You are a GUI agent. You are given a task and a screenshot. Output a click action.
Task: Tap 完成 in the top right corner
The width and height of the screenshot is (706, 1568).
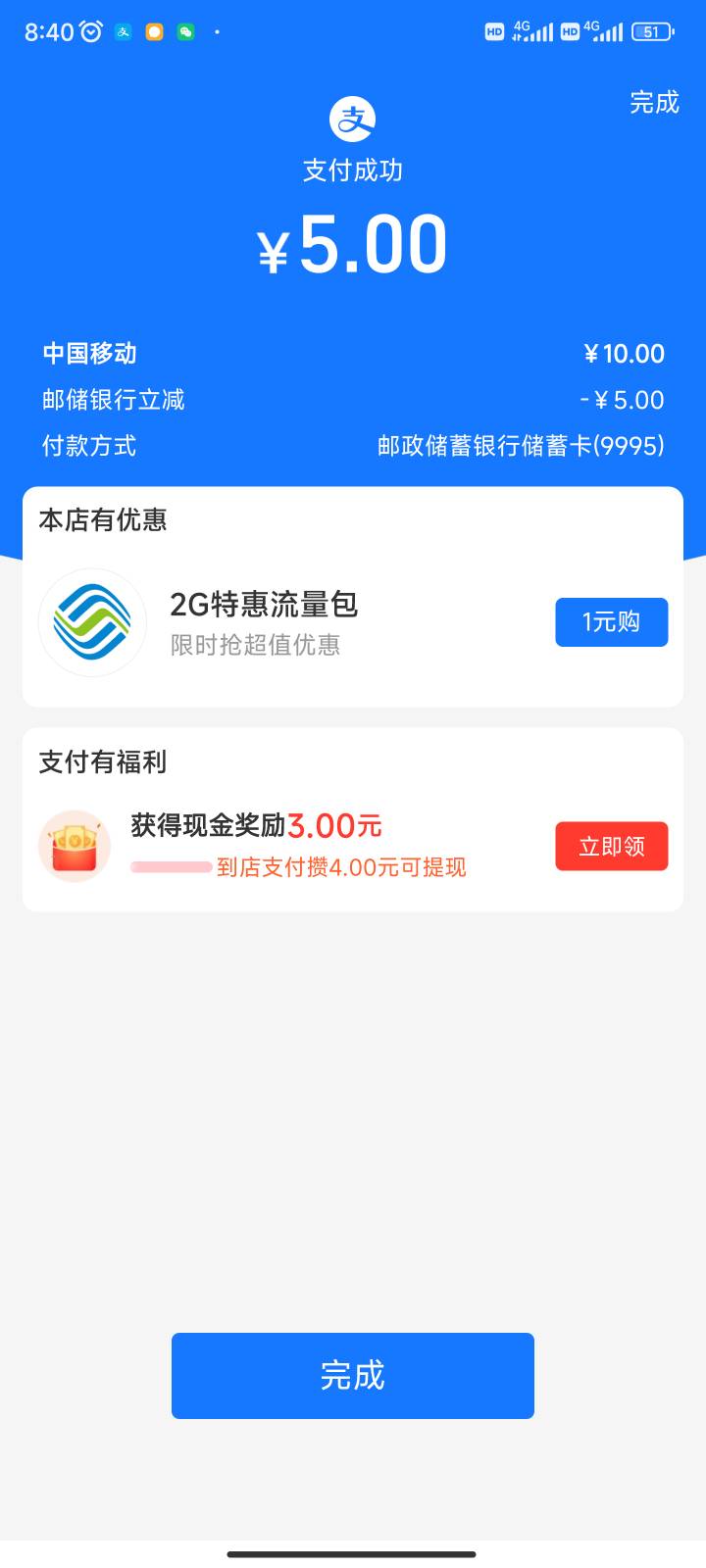654,102
